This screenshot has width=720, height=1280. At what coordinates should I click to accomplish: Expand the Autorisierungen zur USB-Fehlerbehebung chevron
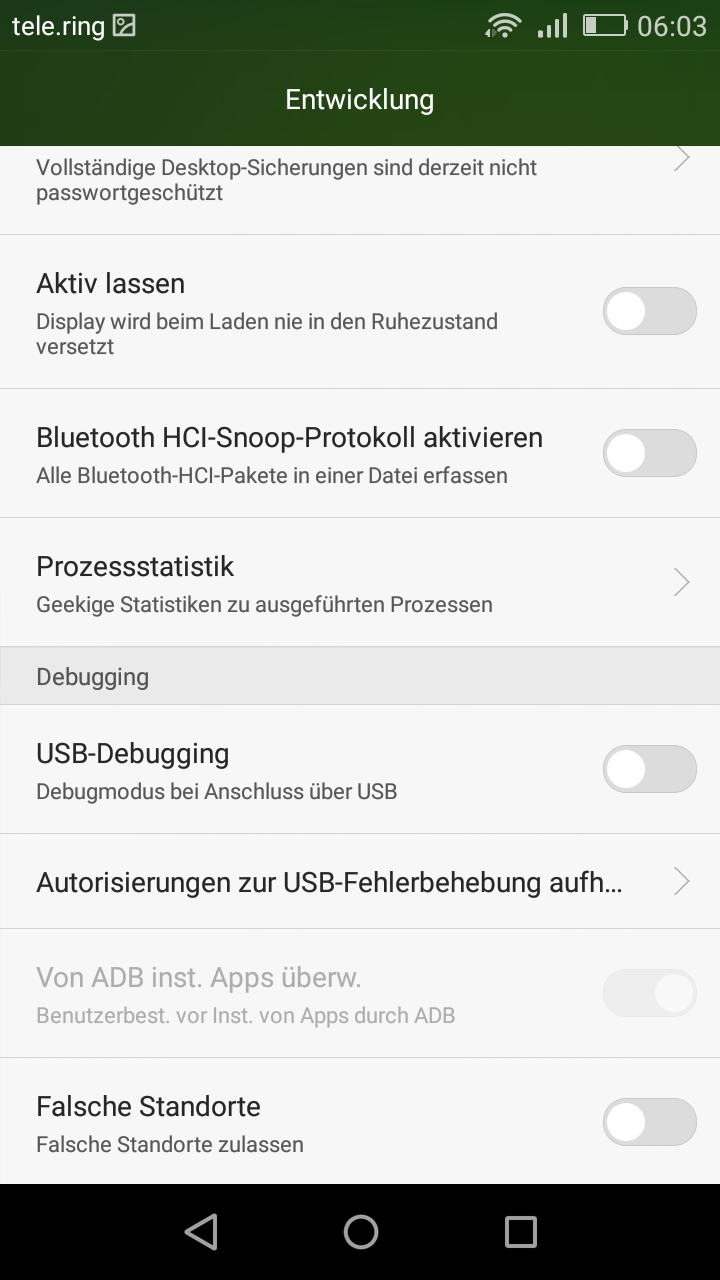681,881
